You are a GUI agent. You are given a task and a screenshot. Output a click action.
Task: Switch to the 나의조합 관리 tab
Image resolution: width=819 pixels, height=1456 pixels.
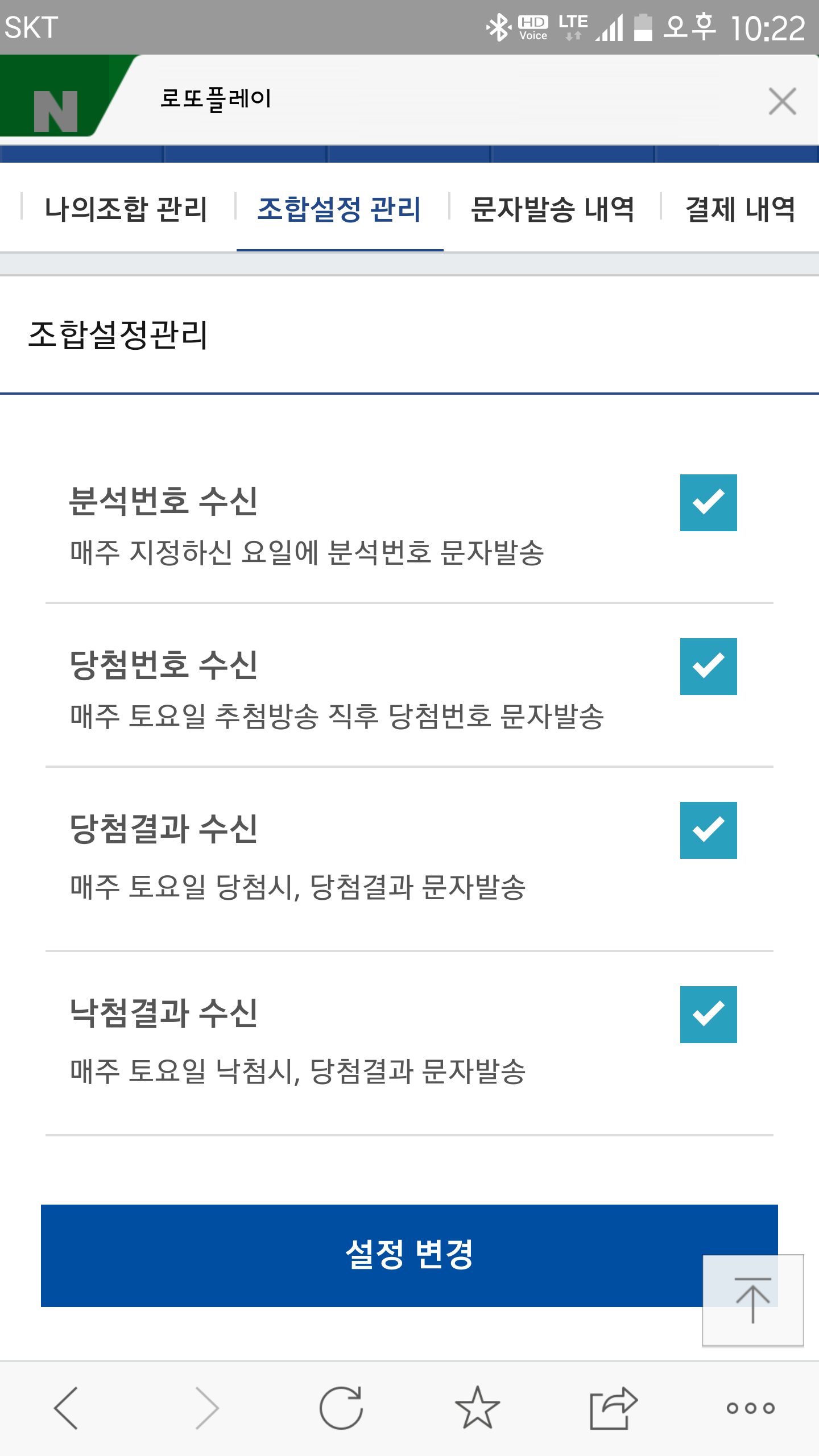point(126,209)
